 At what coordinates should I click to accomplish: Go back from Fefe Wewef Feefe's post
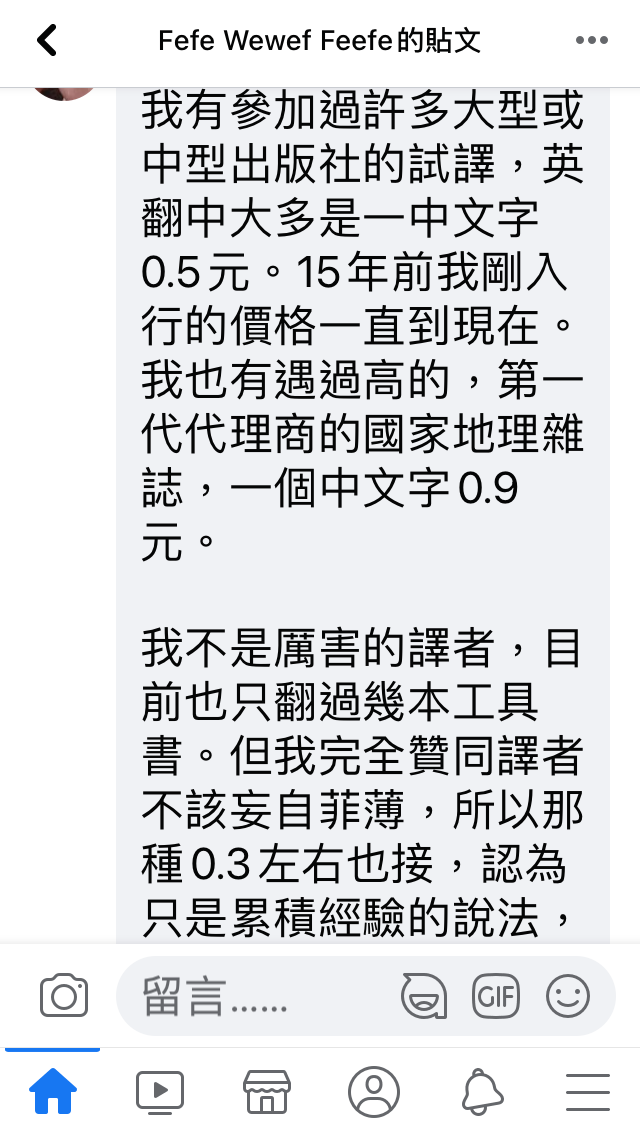(x=47, y=41)
